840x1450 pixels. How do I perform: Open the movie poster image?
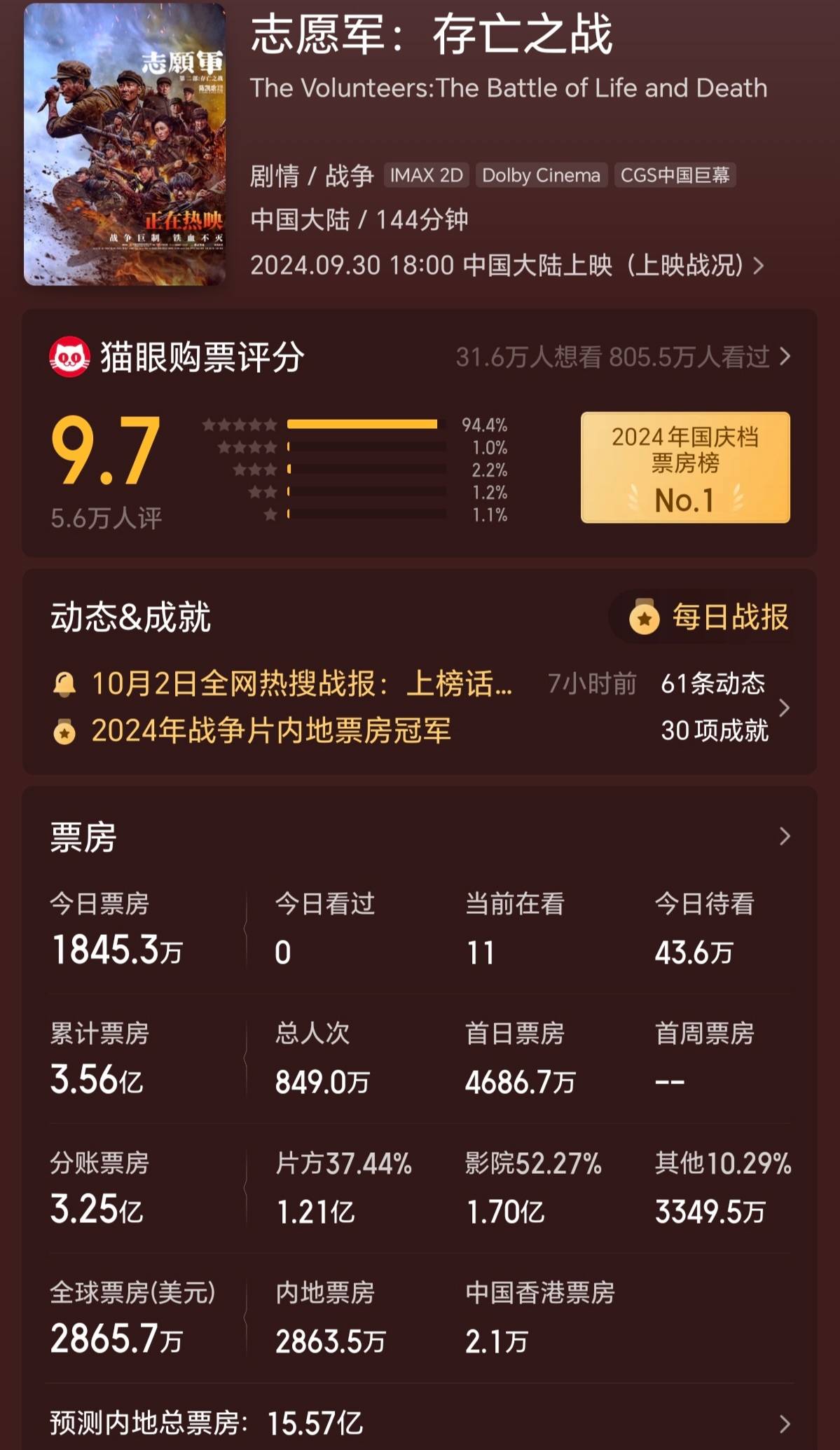125,145
